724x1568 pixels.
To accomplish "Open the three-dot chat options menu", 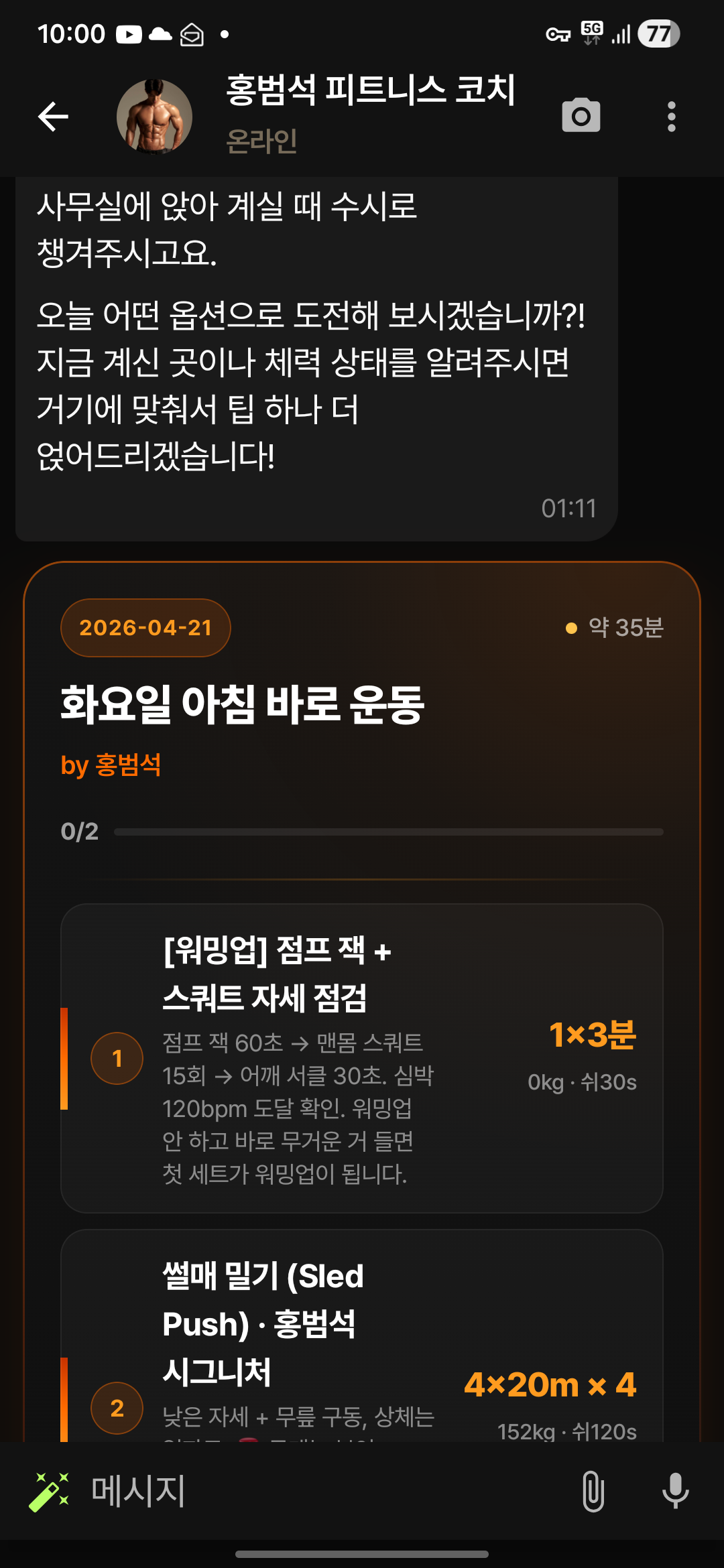I will coord(671,115).
